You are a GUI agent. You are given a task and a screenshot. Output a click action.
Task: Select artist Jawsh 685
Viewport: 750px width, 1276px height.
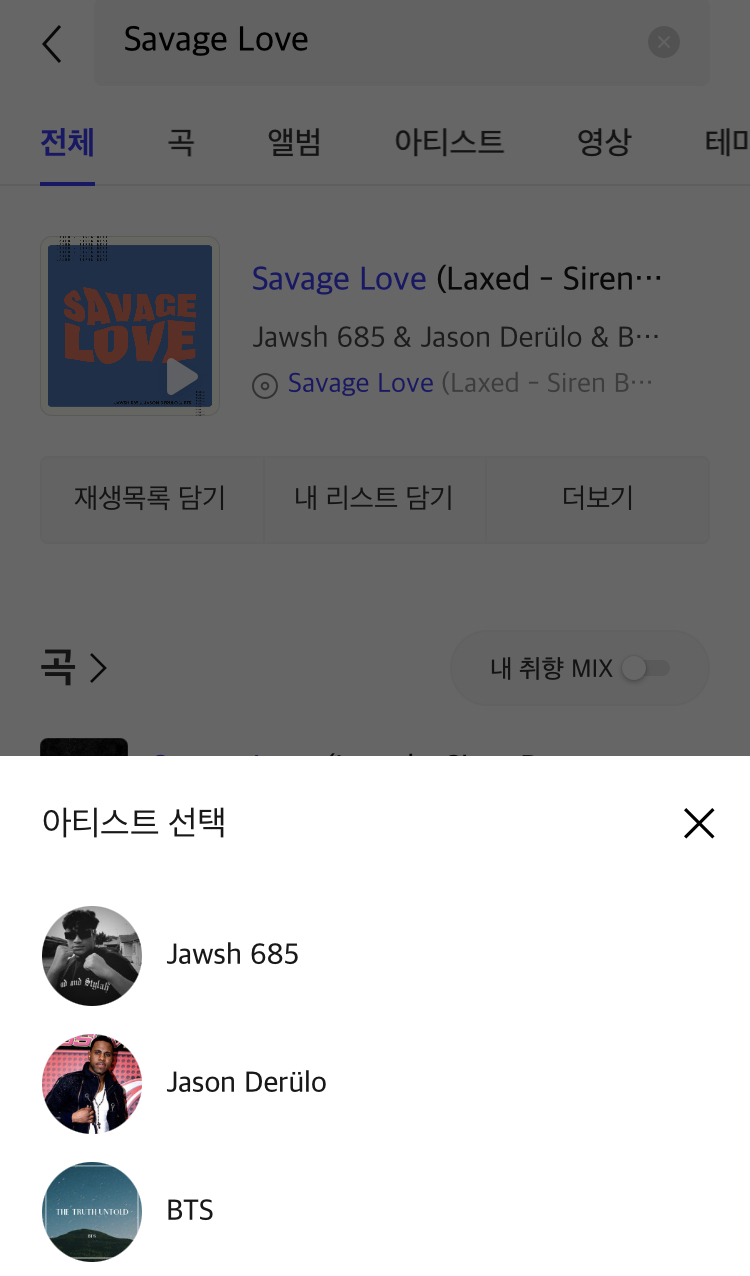(x=232, y=954)
